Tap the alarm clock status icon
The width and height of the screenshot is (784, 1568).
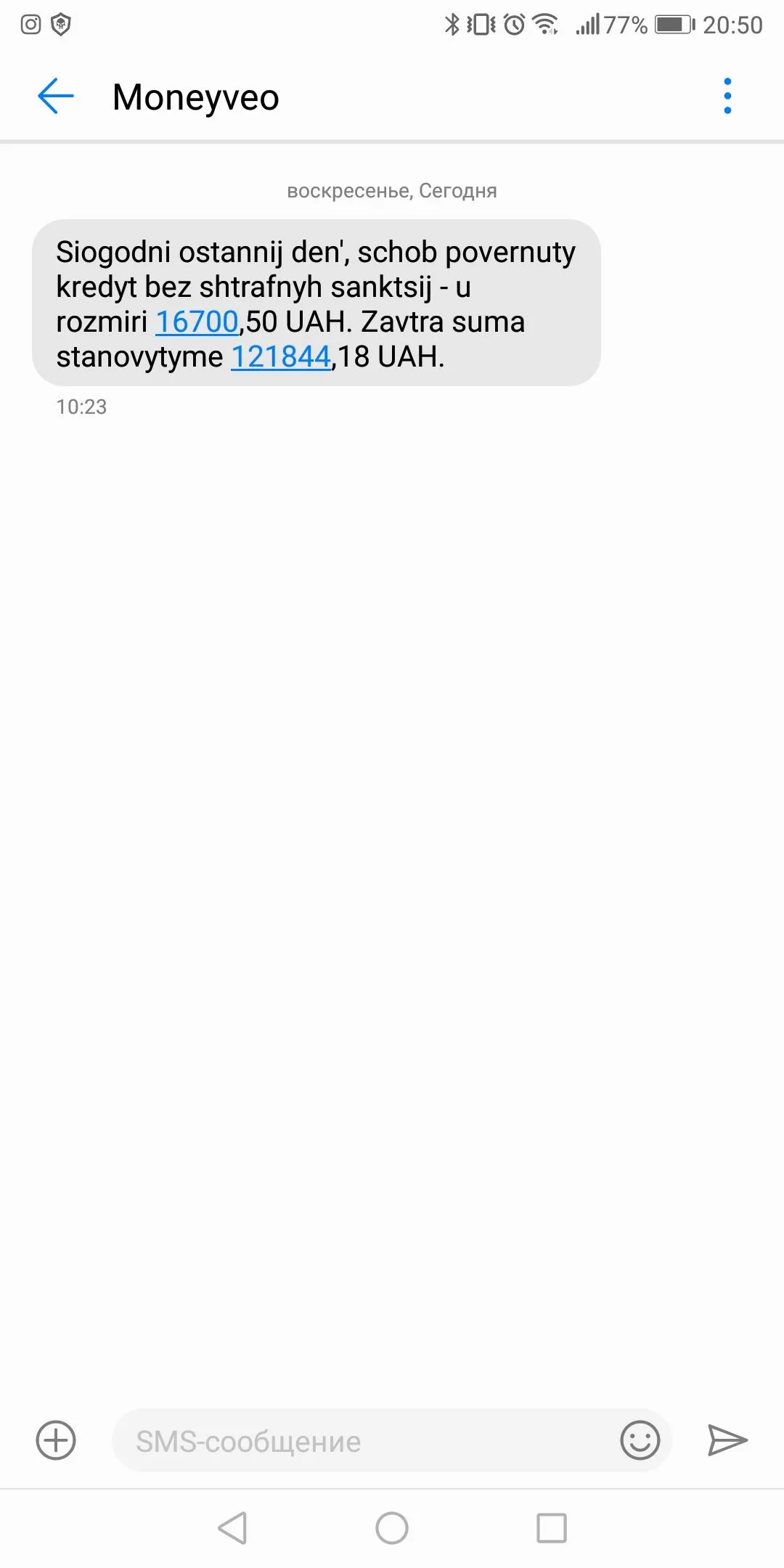pyautogui.click(x=513, y=24)
